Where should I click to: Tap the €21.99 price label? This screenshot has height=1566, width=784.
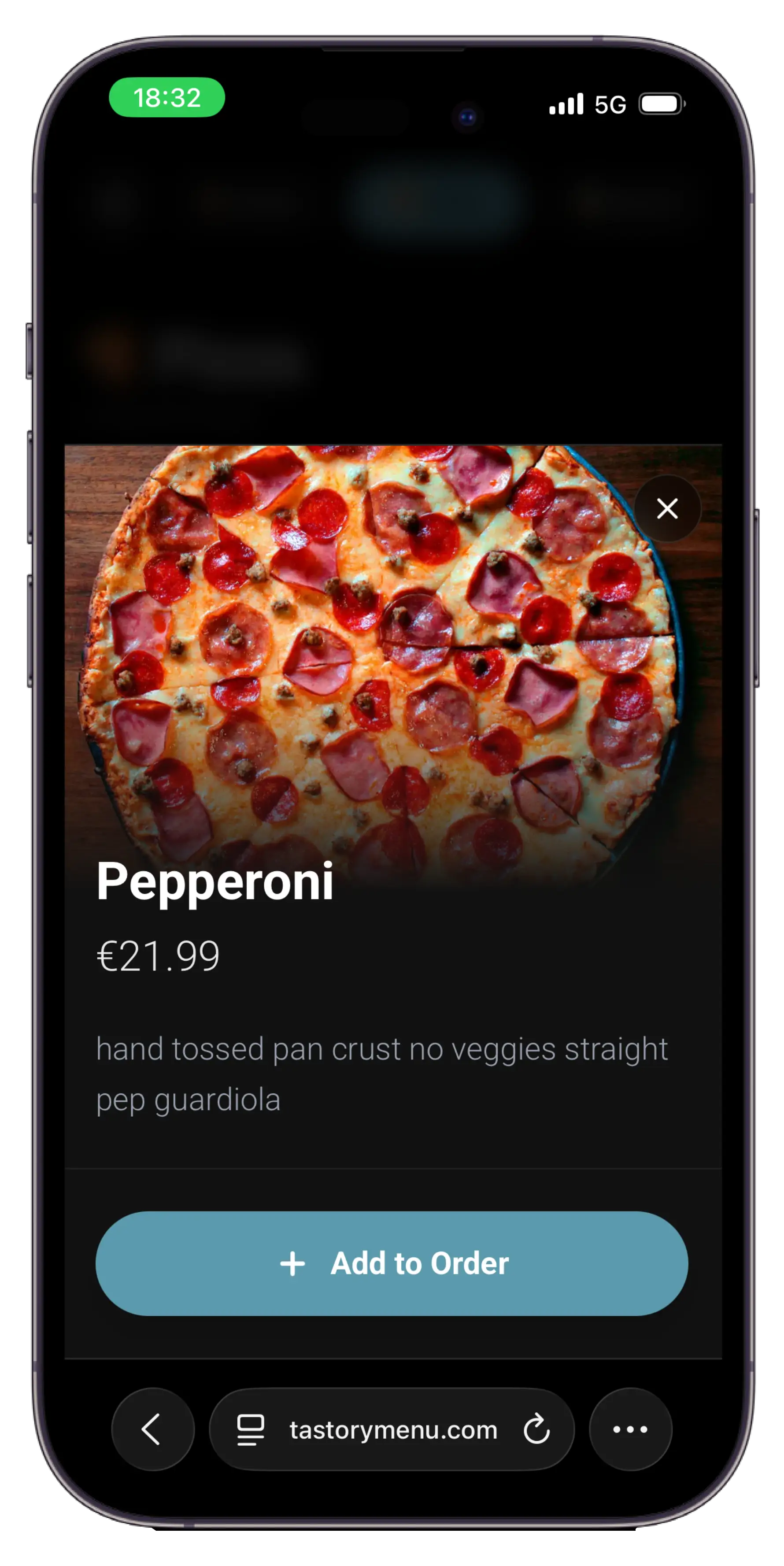158,955
